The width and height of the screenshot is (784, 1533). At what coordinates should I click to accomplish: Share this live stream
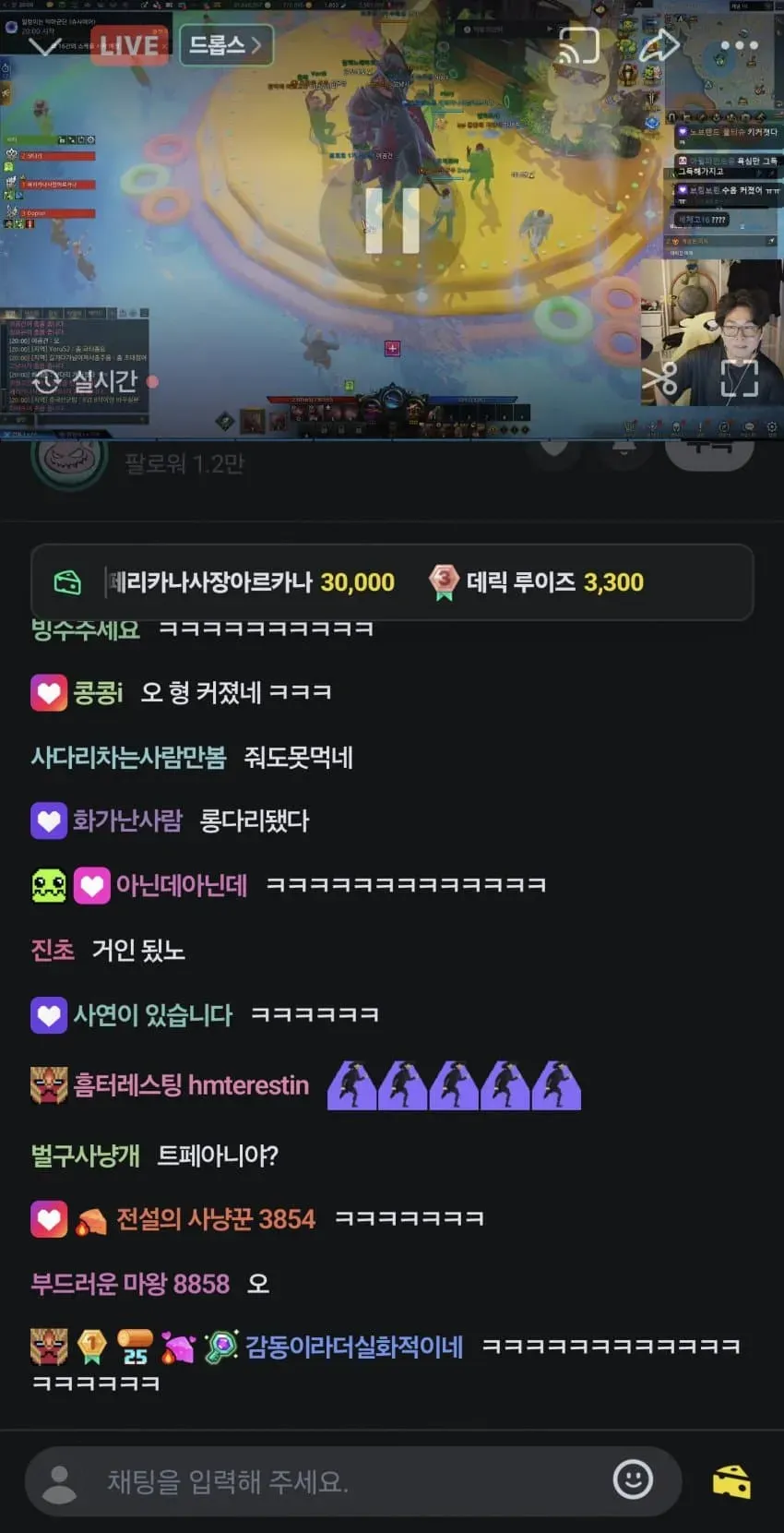(x=659, y=46)
